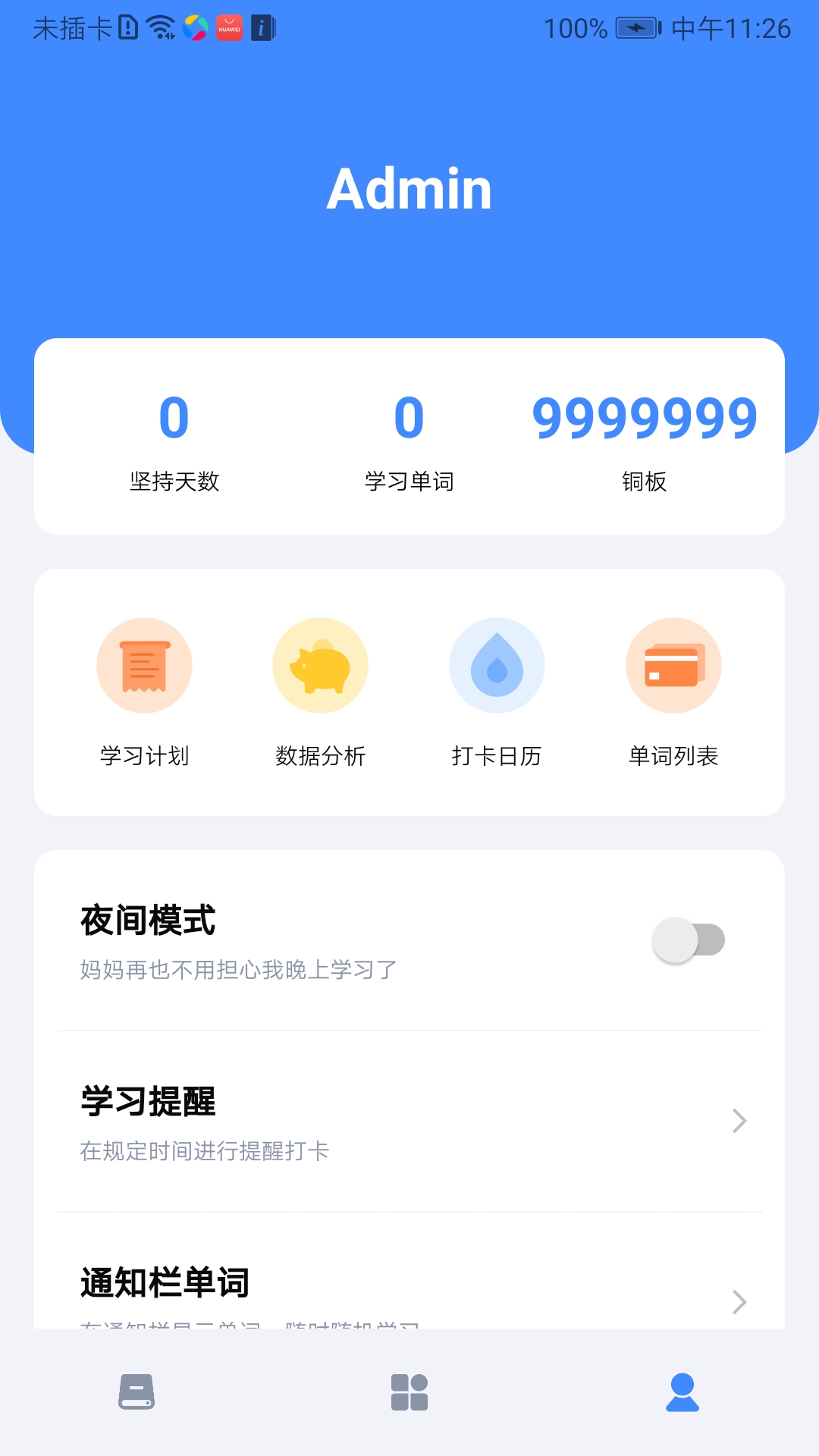819x1456 pixels.
Task: Tap the 通知栏单词 settings entry
Action: [409, 1289]
